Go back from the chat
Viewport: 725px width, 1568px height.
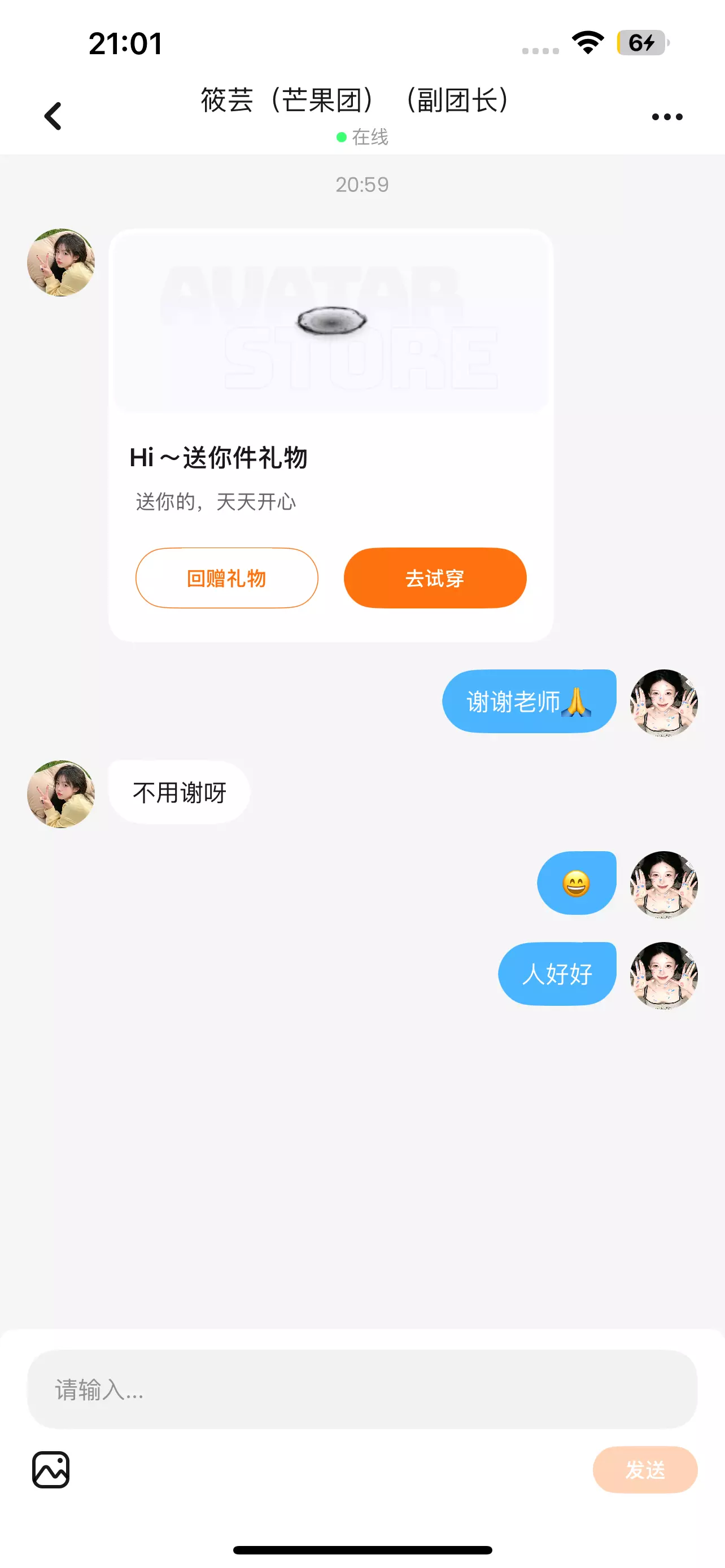[53, 116]
